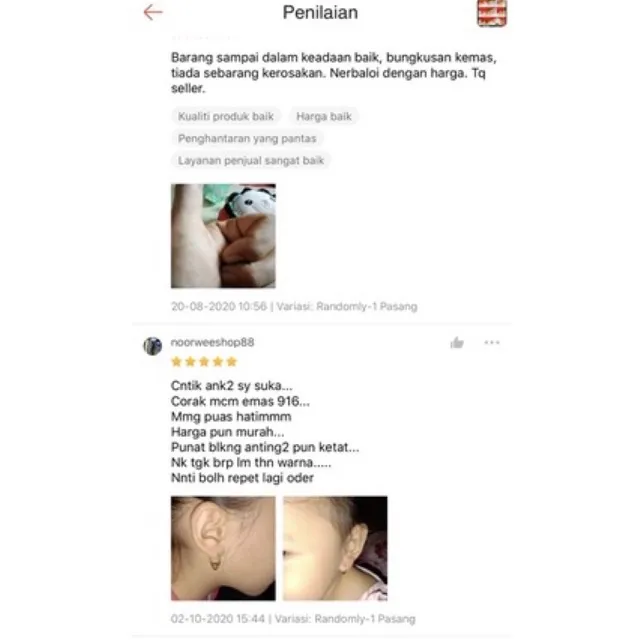Viewport: 640px width, 640px height.
Task: Open noorweeshop88's profile avatar
Action: [152, 346]
